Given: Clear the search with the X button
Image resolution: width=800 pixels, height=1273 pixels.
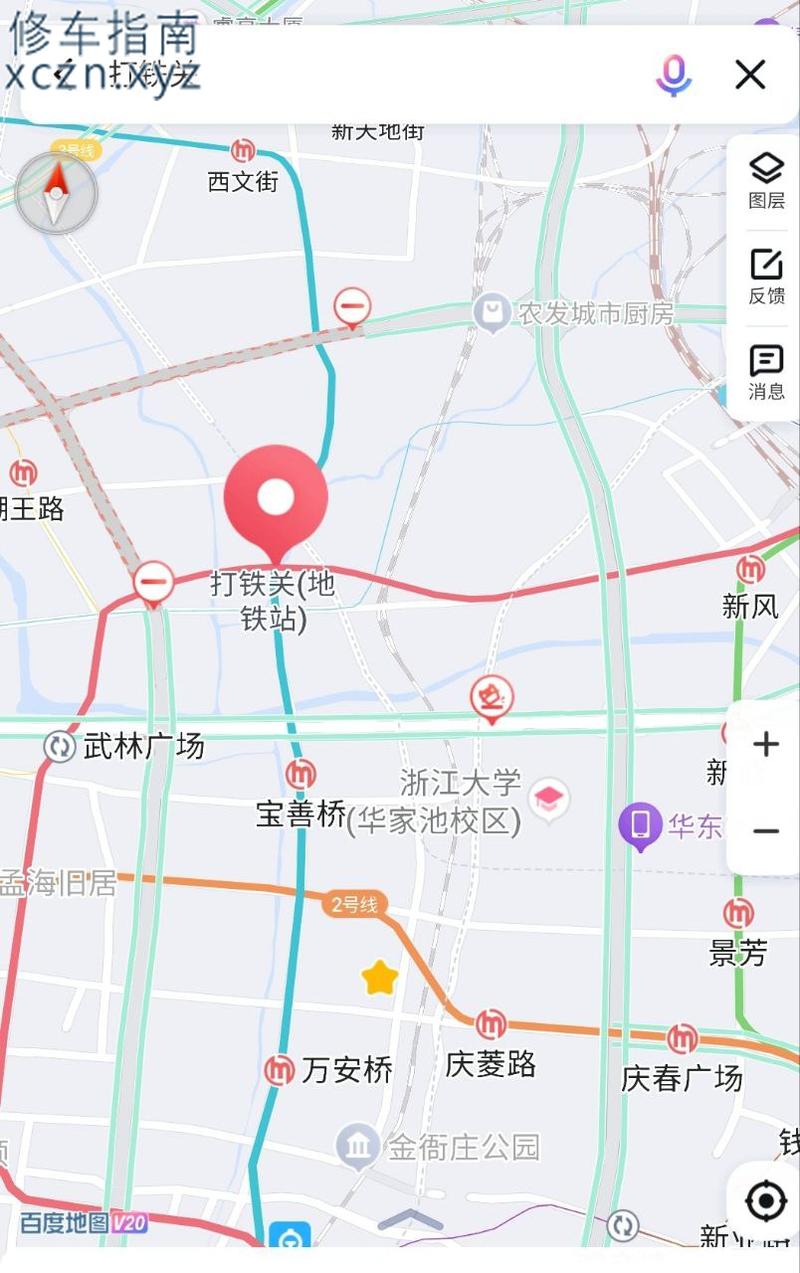Looking at the screenshot, I should (750, 75).
